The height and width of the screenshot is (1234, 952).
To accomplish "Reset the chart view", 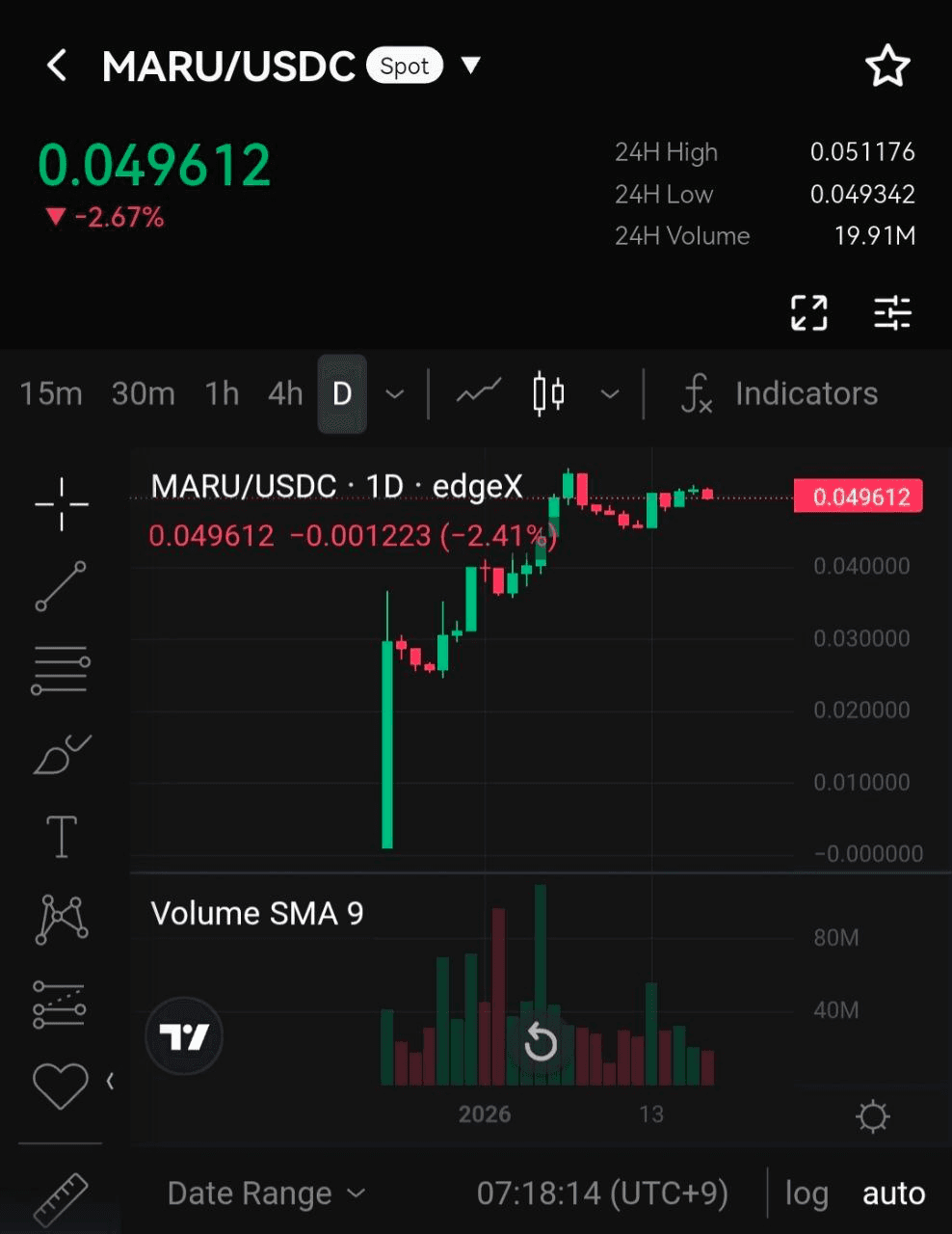I will pos(541,1042).
